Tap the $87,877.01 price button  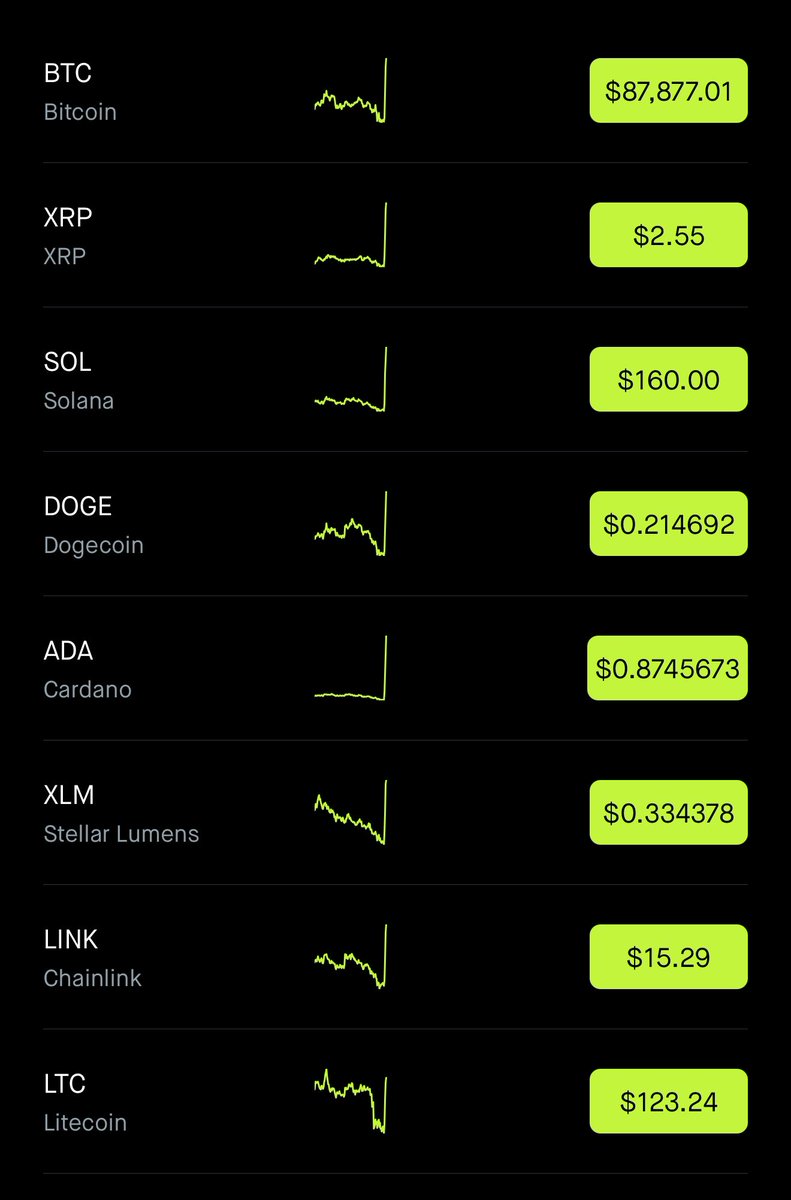click(x=668, y=92)
